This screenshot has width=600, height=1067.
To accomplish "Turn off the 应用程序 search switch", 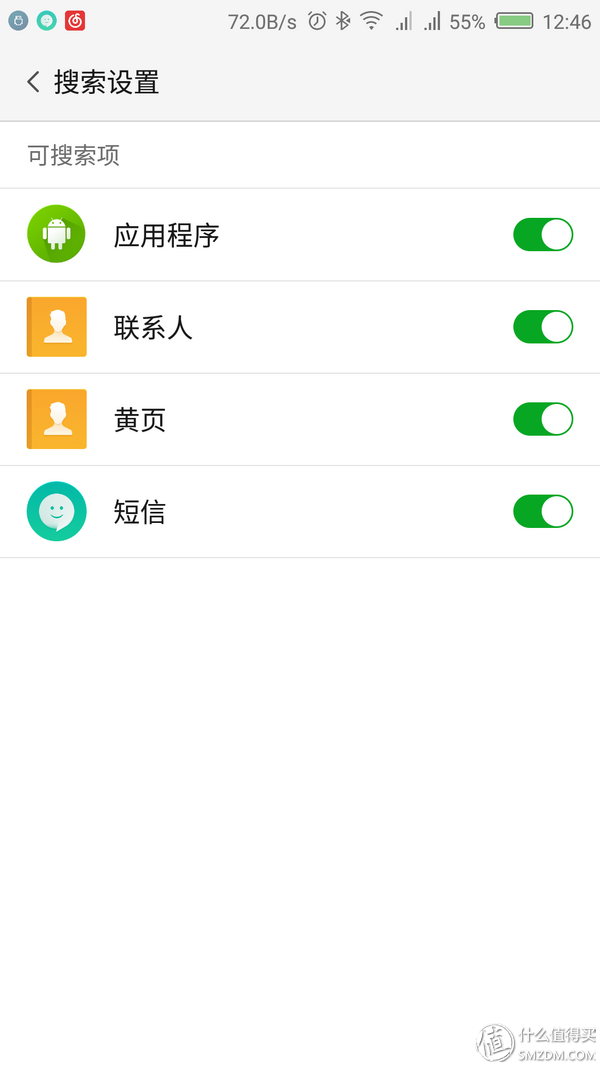I will pos(543,235).
